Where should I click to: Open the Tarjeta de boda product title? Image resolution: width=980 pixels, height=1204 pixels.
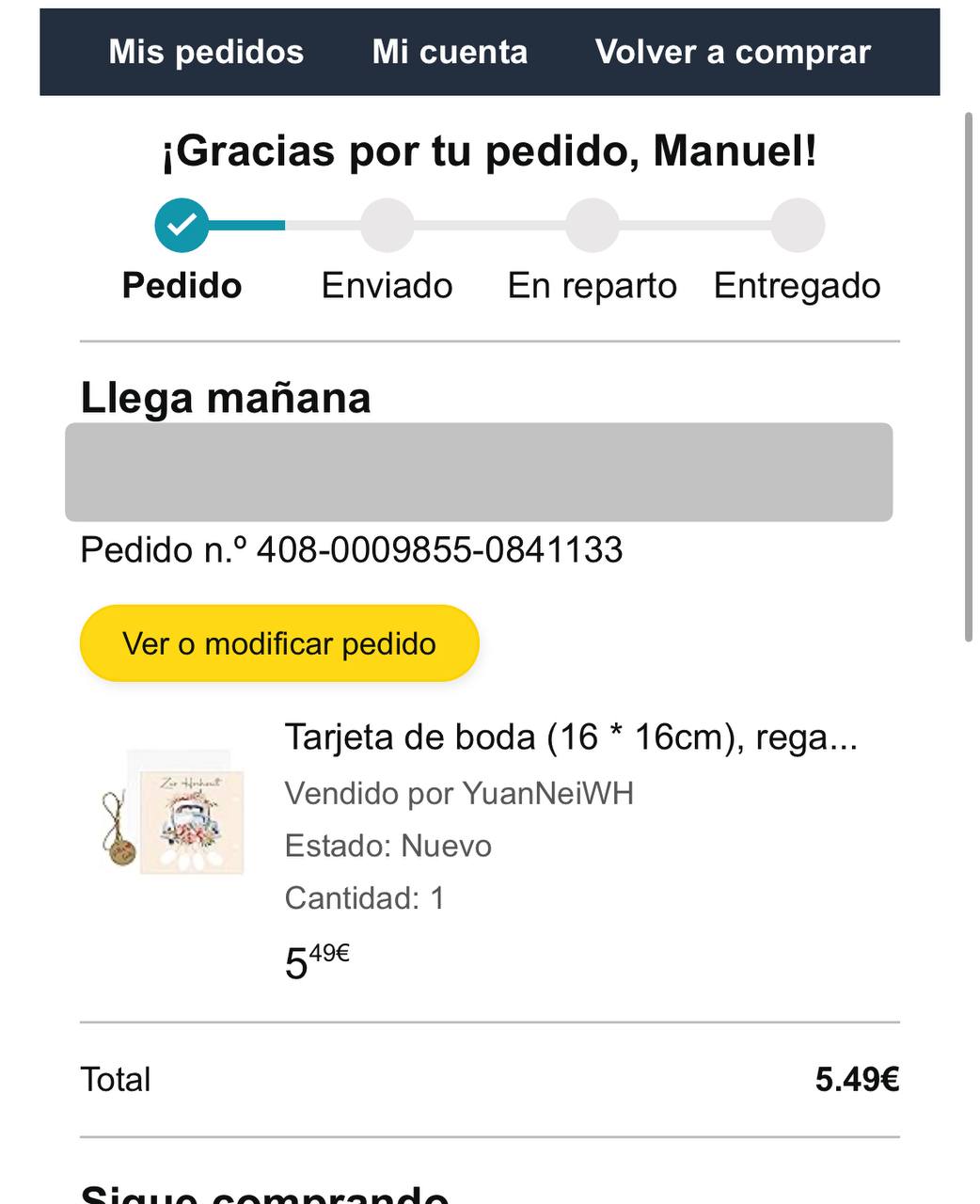[x=571, y=737]
